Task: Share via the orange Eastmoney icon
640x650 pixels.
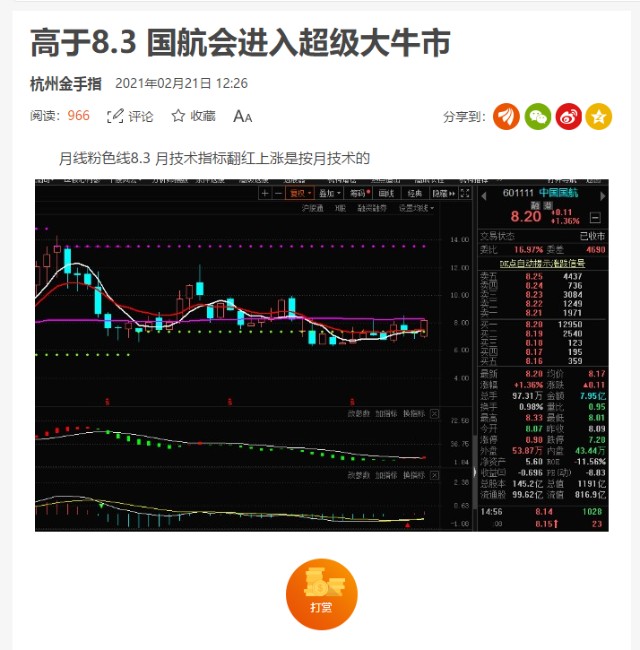Action: tap(508, 116)
